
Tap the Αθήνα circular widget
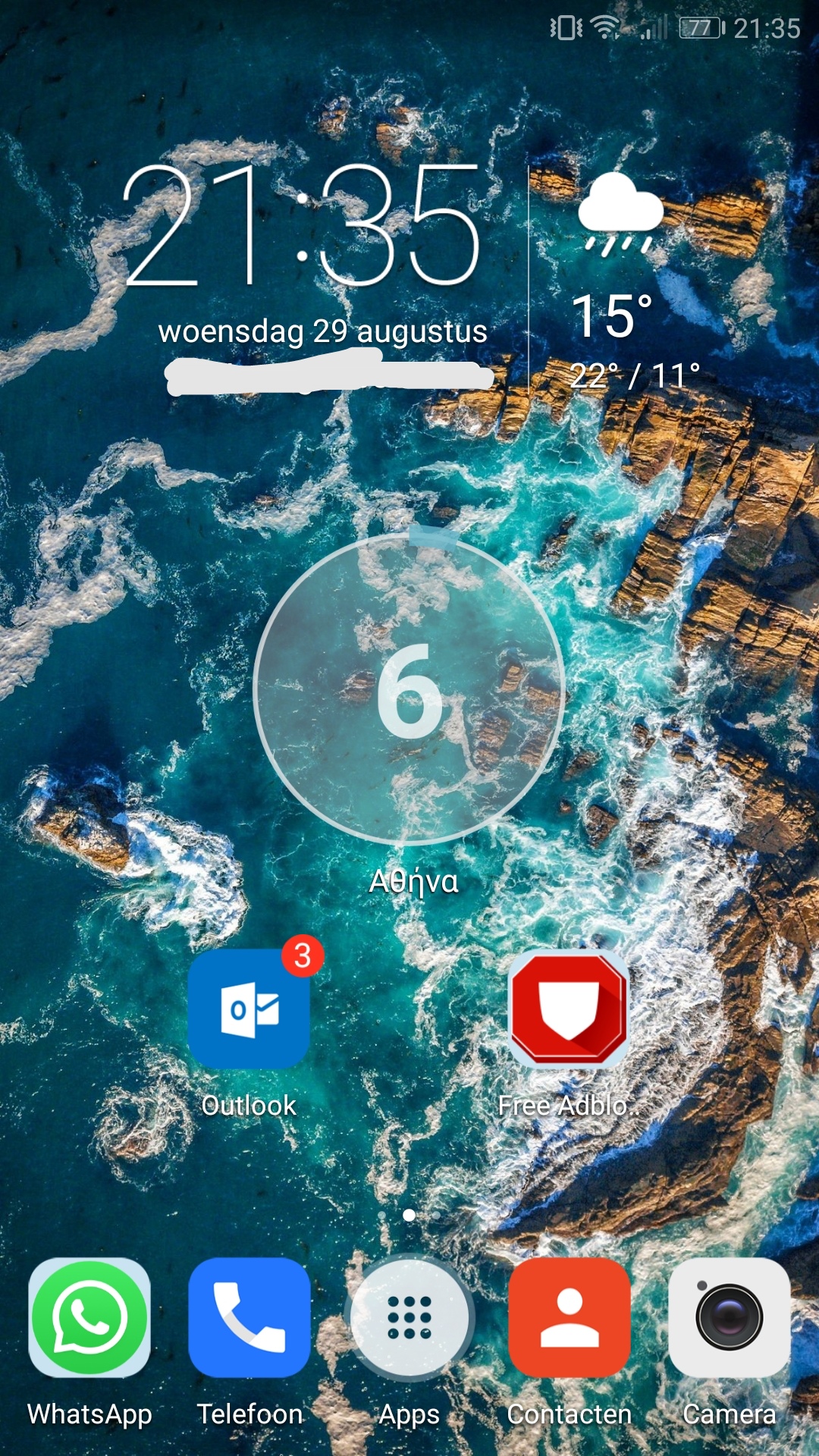(x=409, y=689)
